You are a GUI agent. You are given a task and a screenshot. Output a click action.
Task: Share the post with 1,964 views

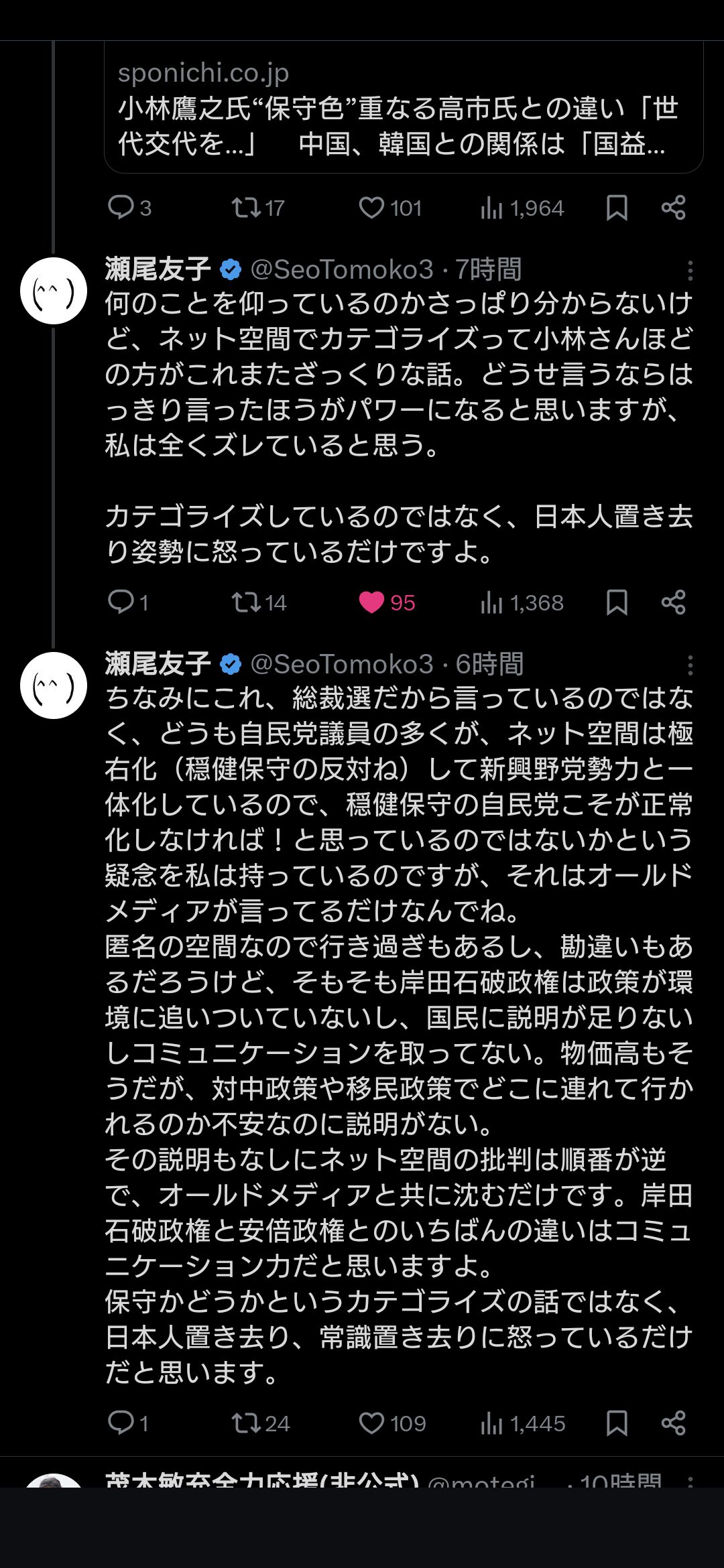click(673, 208)
